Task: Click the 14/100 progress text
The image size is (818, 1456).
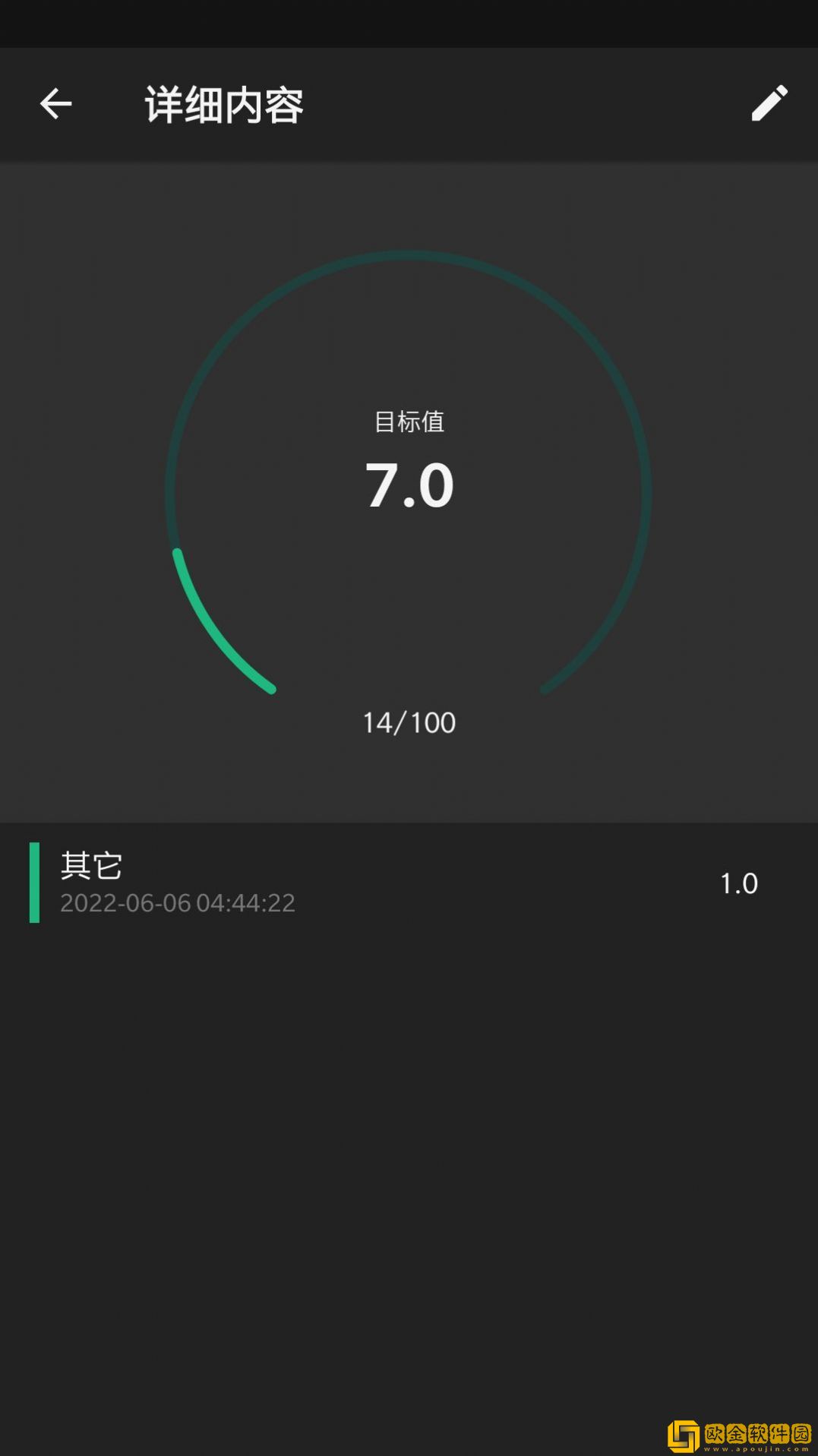Action: click(x=408, y=722)
